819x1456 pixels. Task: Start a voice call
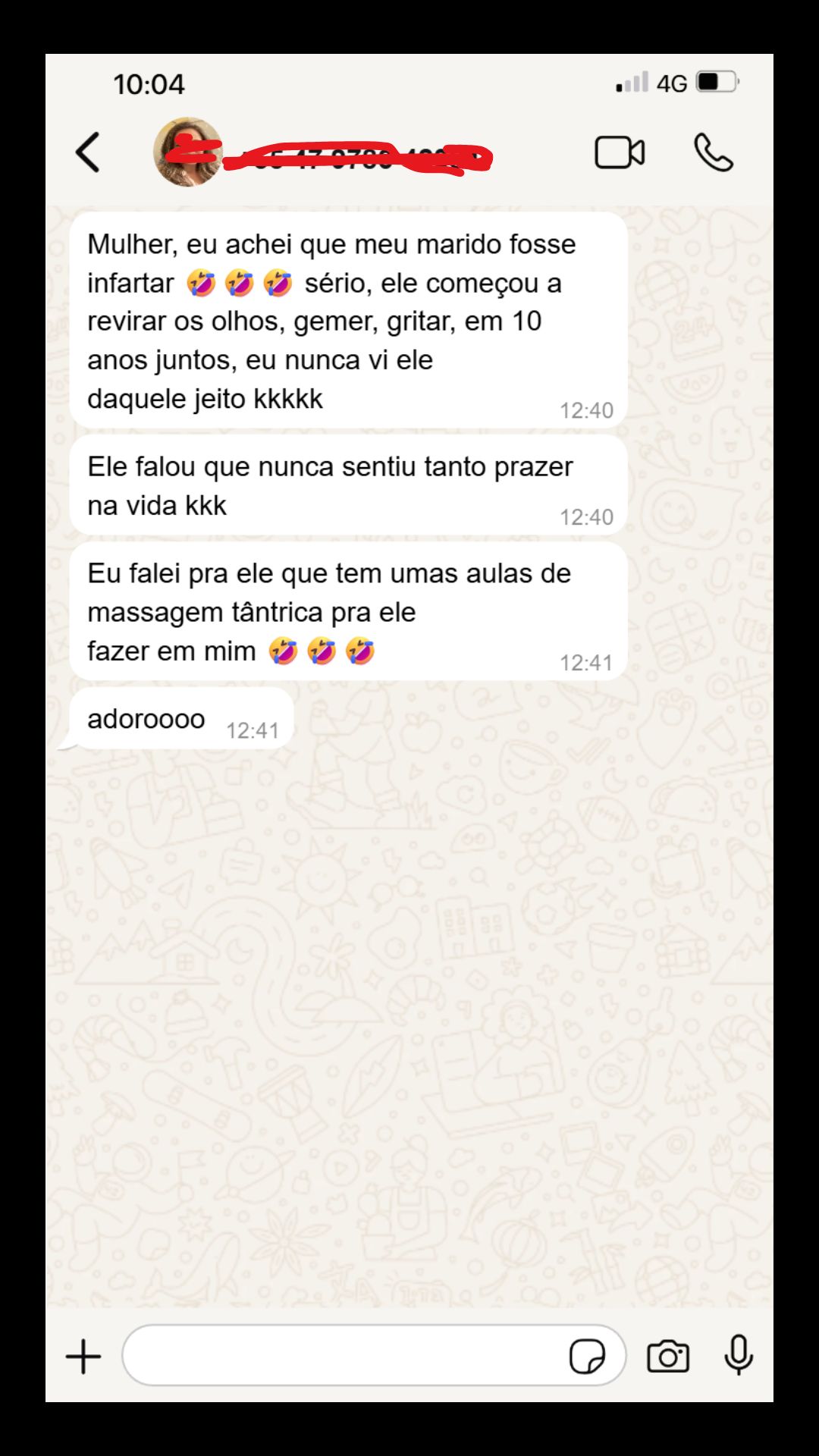713,152
